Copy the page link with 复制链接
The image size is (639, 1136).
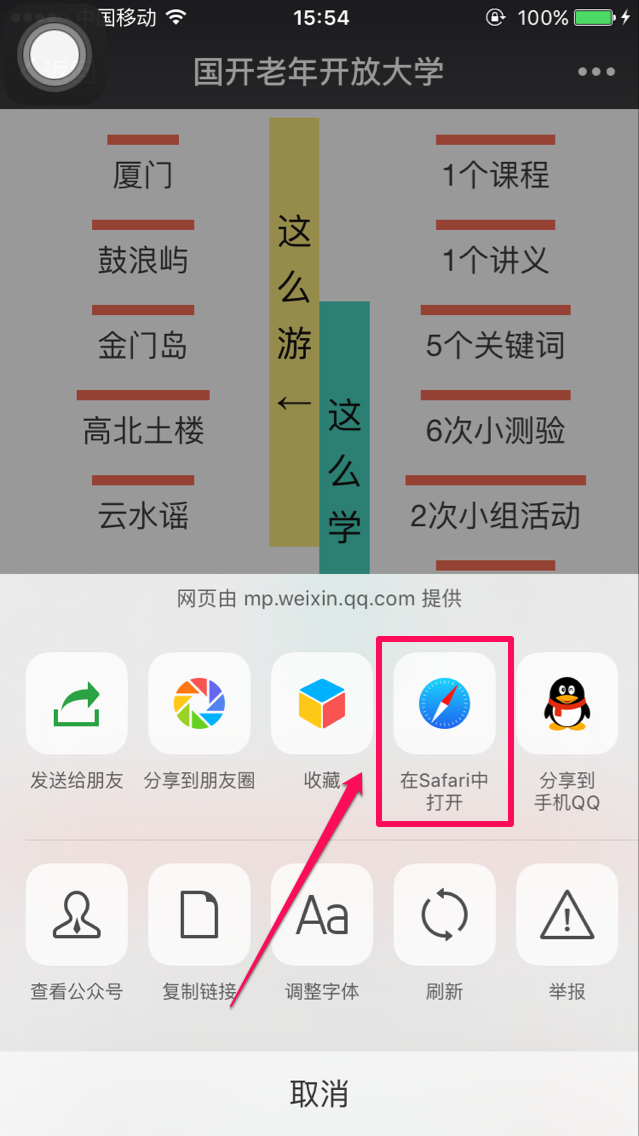[x=199, y=914]
